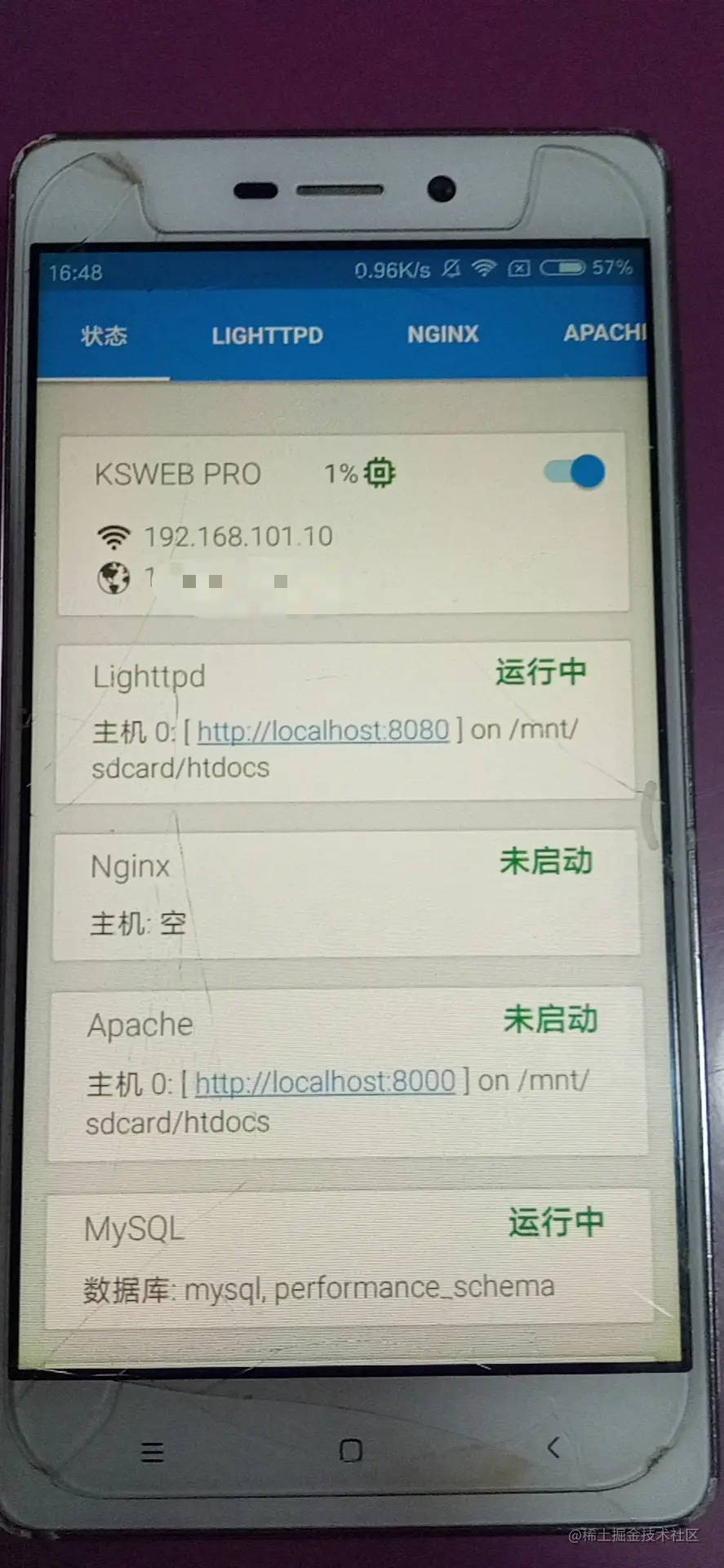Screen dimensions: 724x1568
Task: Tap the Nginx status card
Action: (346, 893)
